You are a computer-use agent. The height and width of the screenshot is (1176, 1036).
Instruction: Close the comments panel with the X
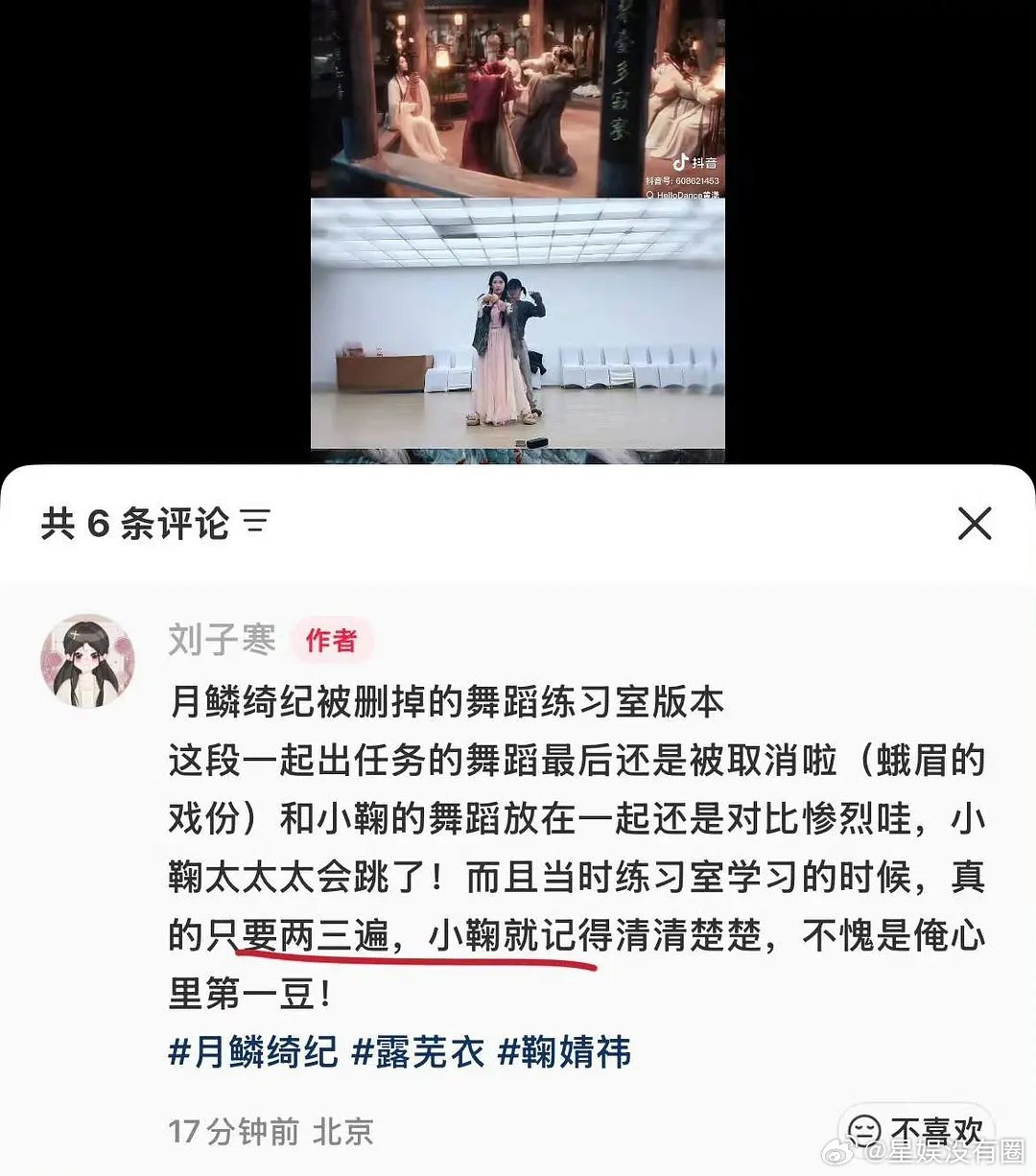pos(976,524)
